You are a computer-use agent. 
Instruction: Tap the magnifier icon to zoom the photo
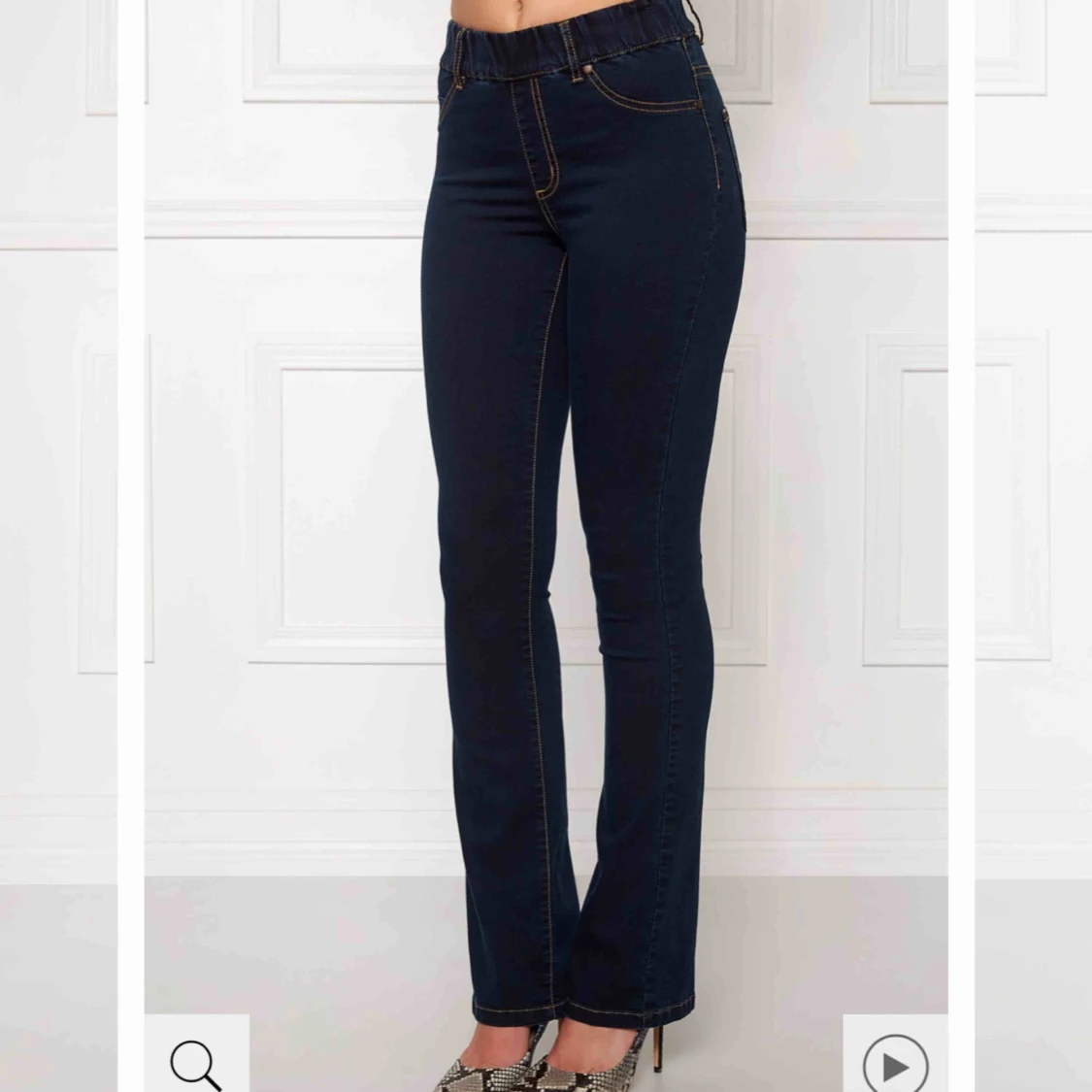pos(196,1062)
